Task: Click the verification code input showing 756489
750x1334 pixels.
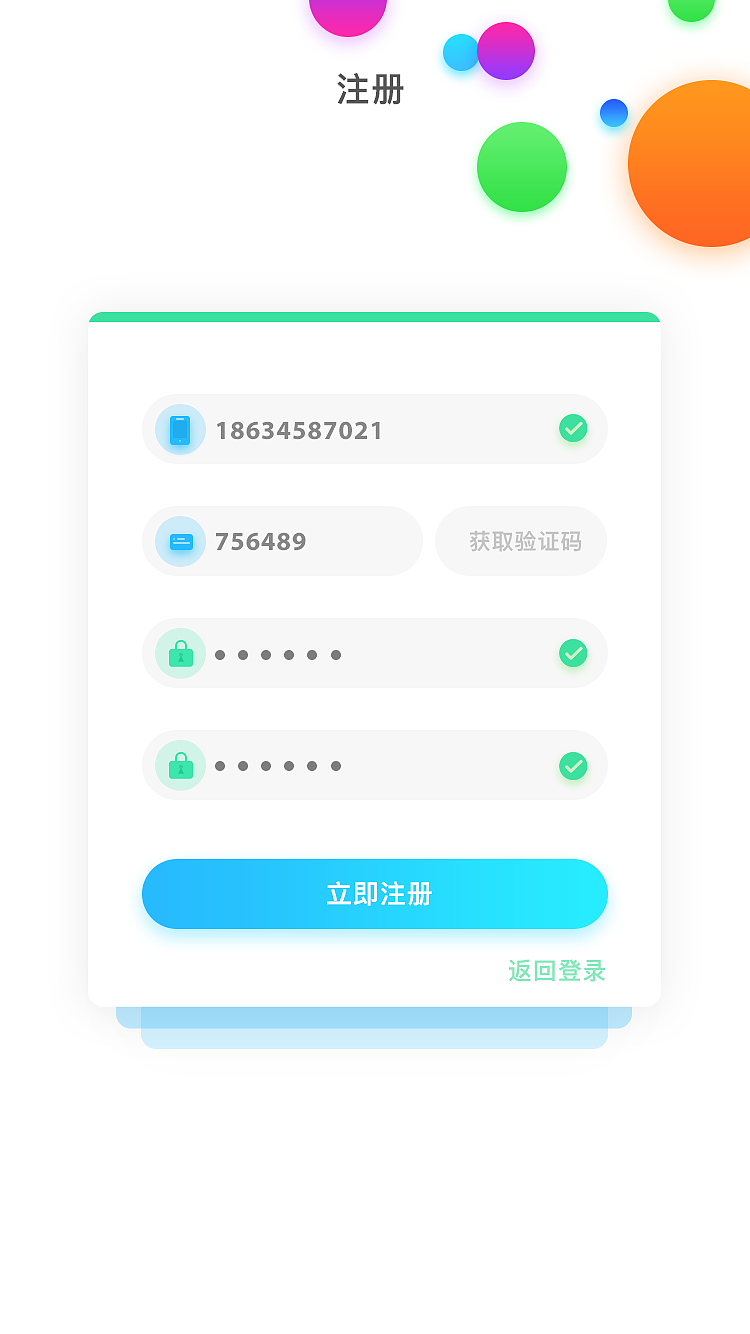Action: point(300,541)
